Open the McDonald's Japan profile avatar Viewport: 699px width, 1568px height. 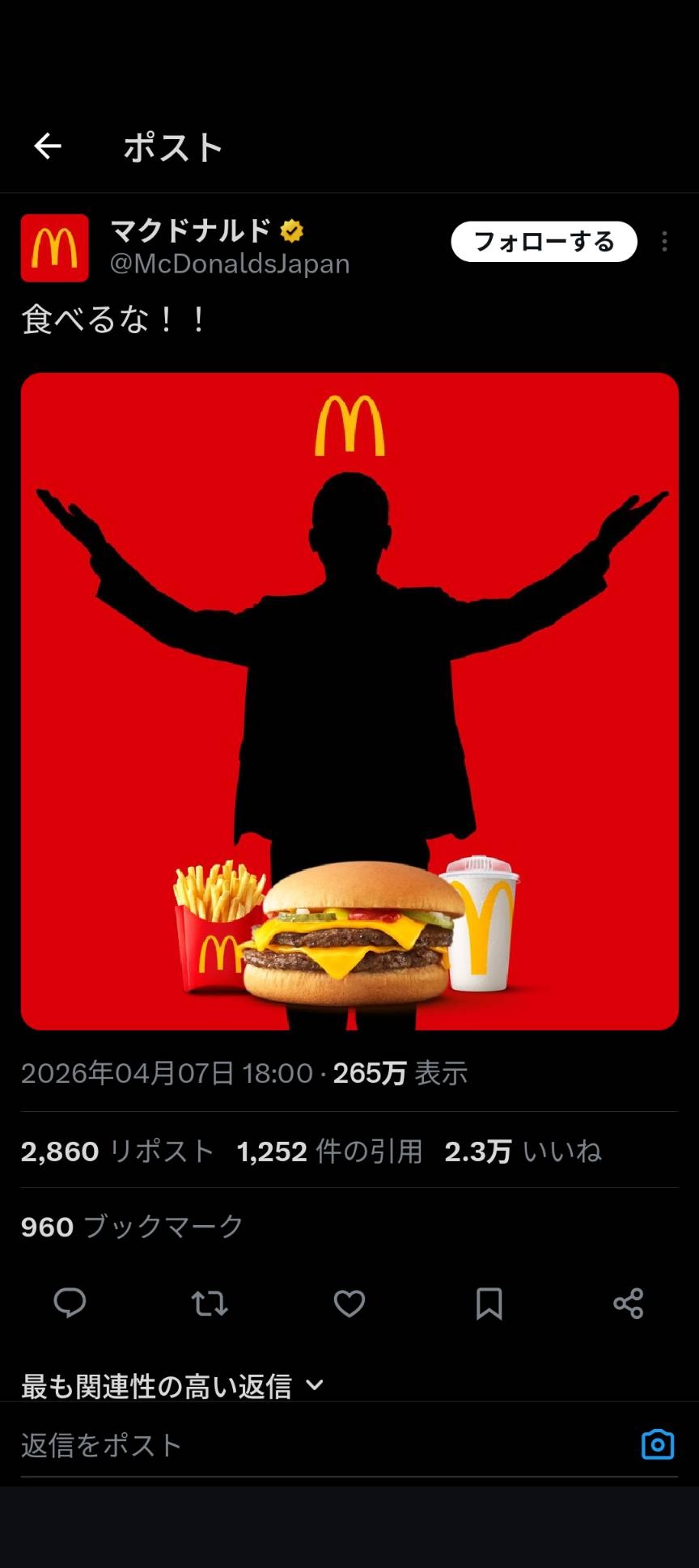[54, 248]
